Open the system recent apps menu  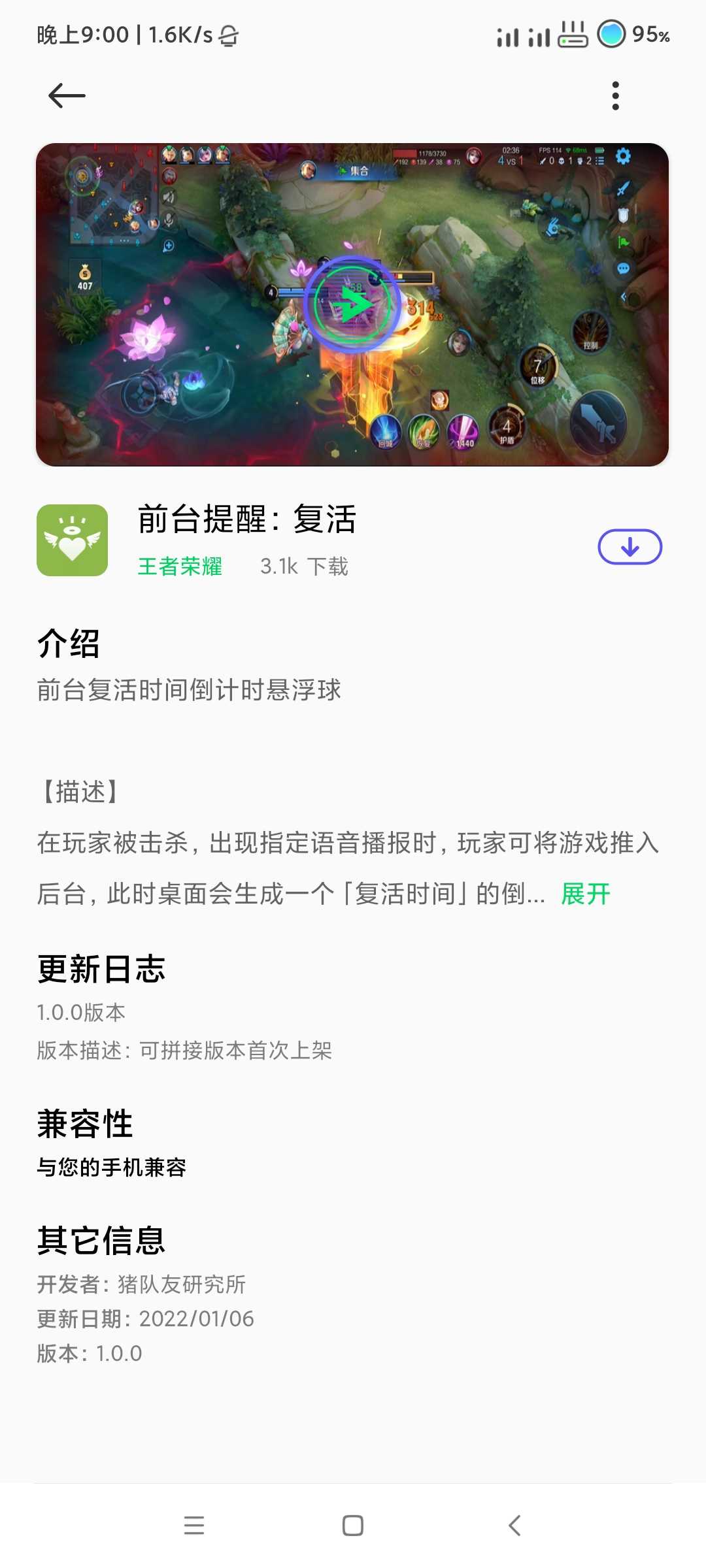[194, 1526]
